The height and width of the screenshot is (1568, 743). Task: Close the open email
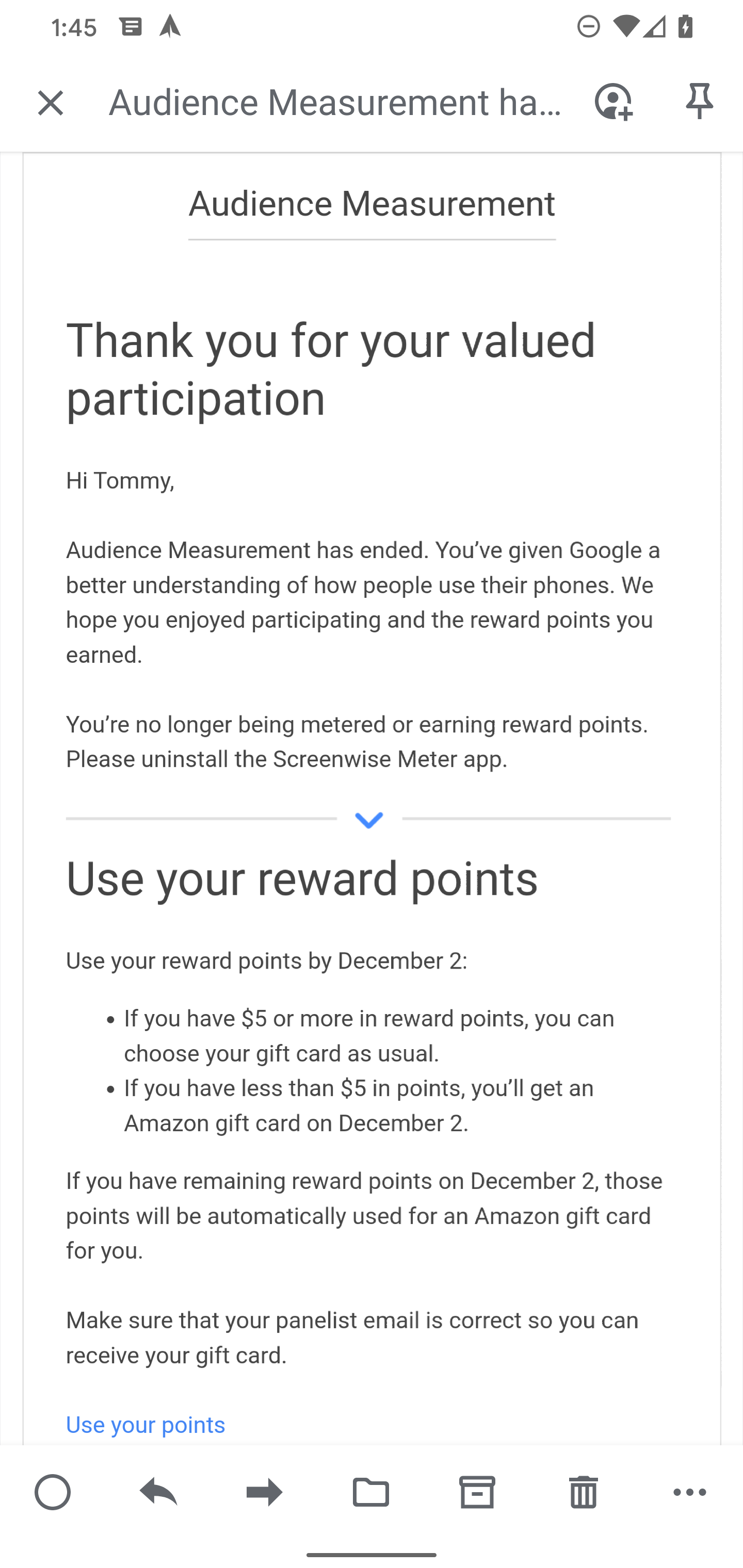pos(50,102)
